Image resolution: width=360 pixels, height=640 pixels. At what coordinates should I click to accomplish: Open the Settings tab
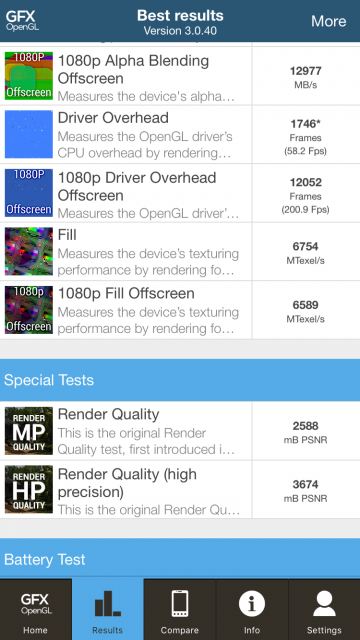(x=324, y=609)
